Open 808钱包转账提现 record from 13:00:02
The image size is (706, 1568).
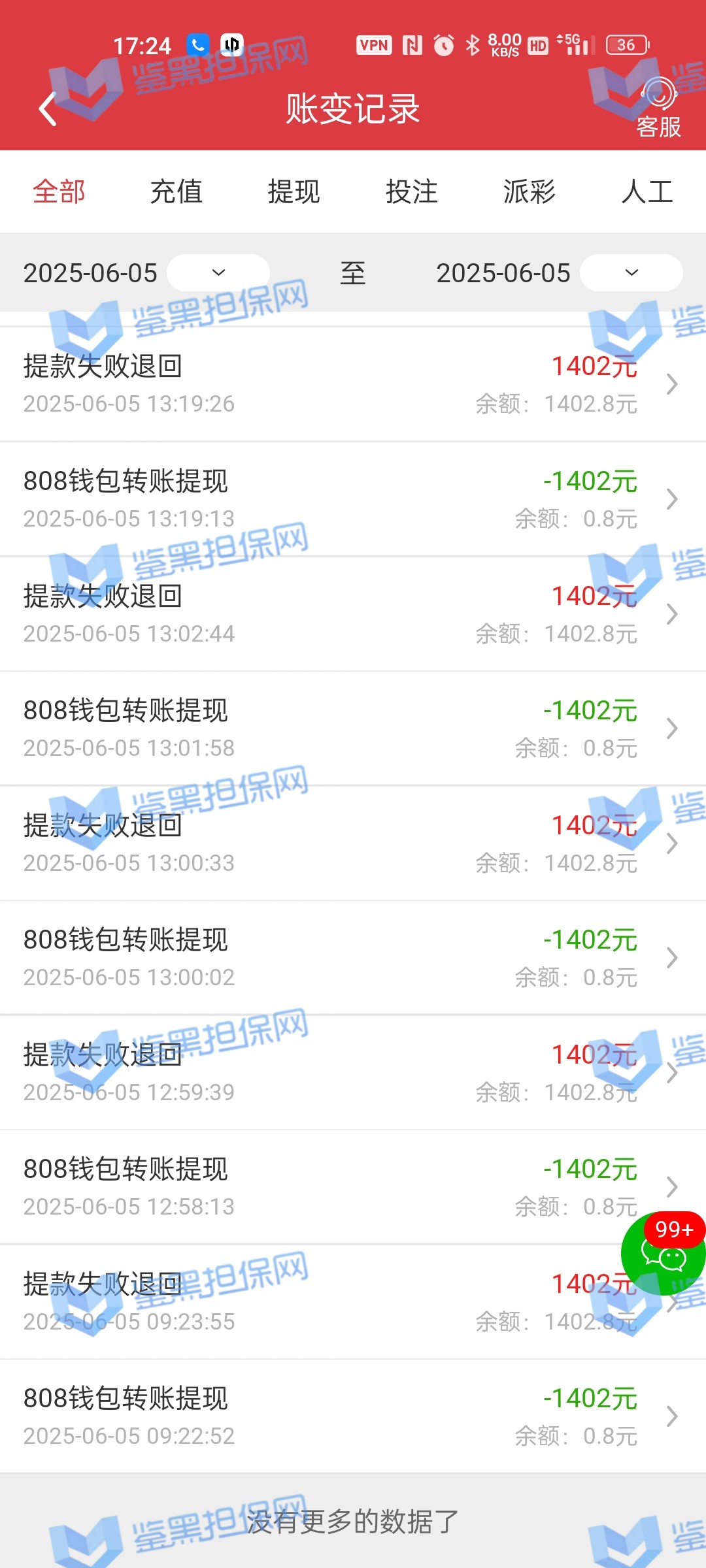tap(353, 958)
